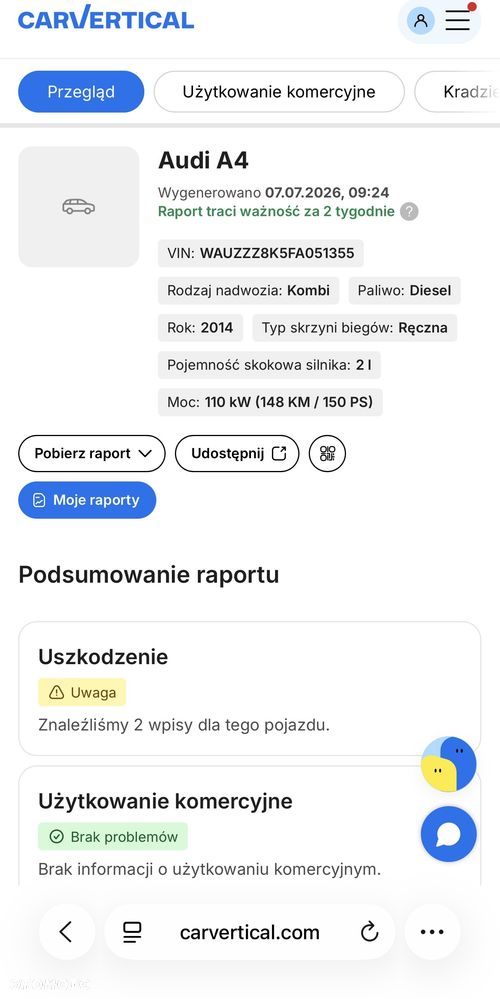
Task: Tap the help icon next to report expiry
Action: point(409,212)
